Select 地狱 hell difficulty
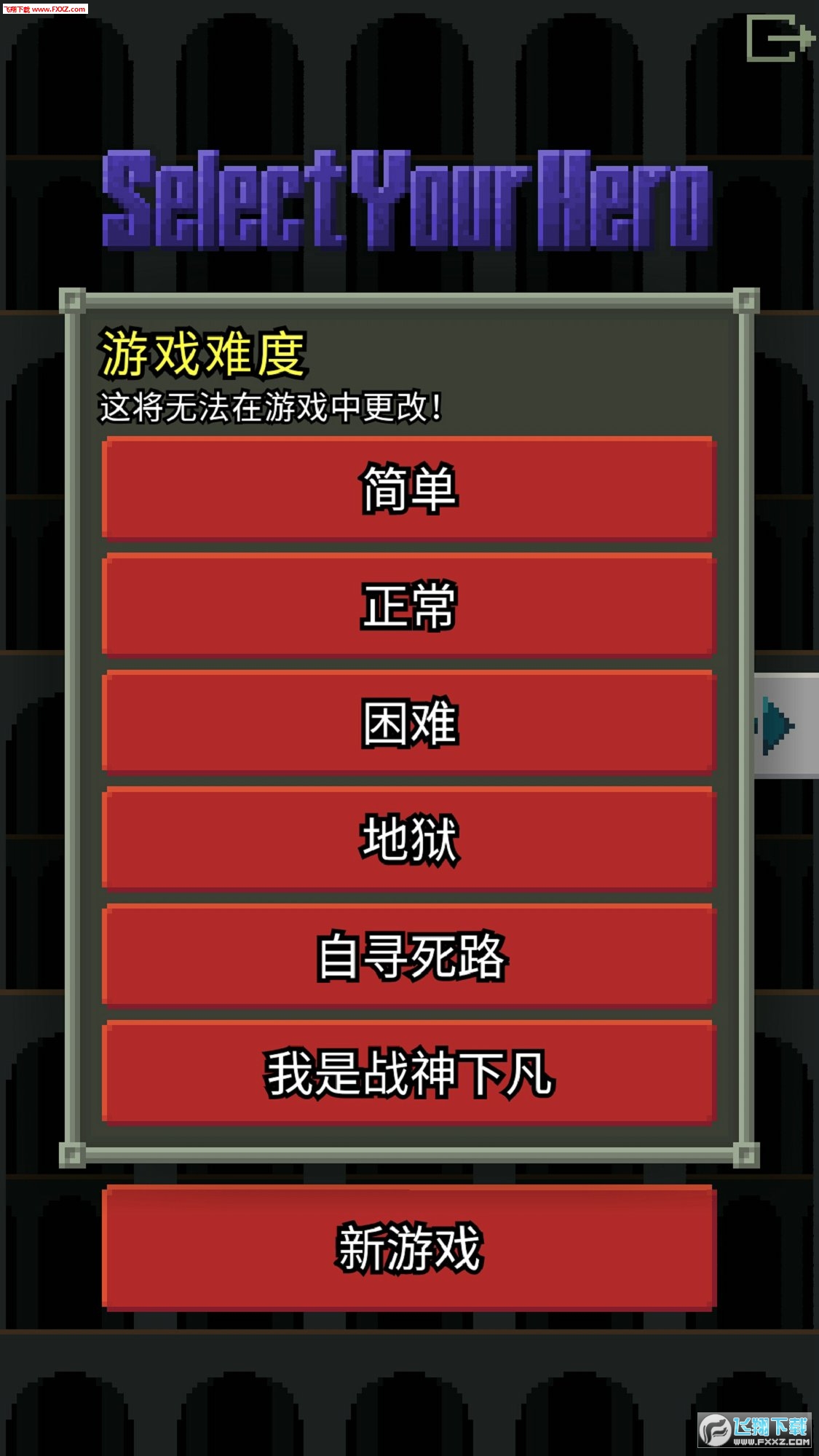 click(409, 839)
